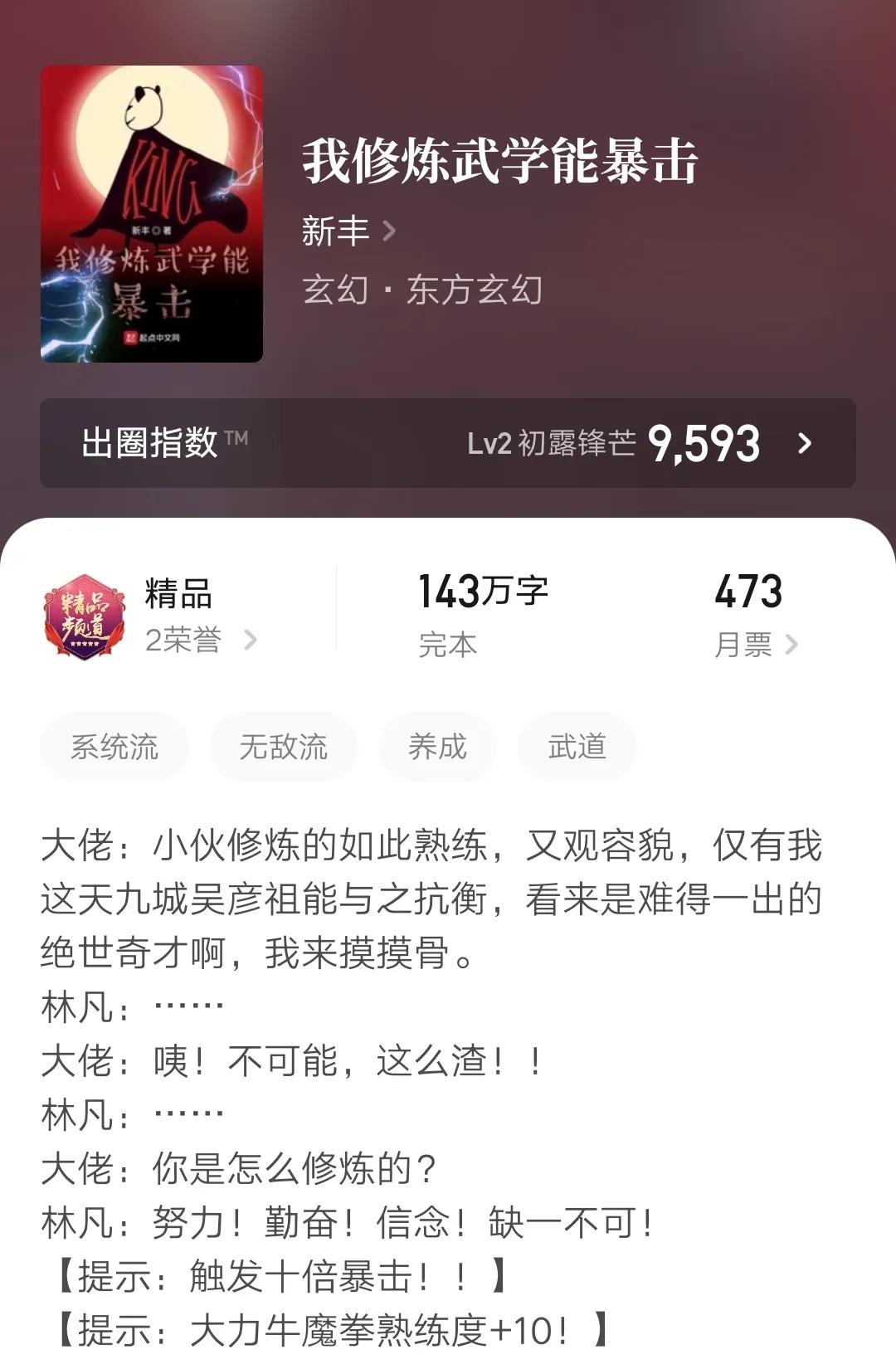
Task: Select the 系统流 tag
Action: [114, 747]
